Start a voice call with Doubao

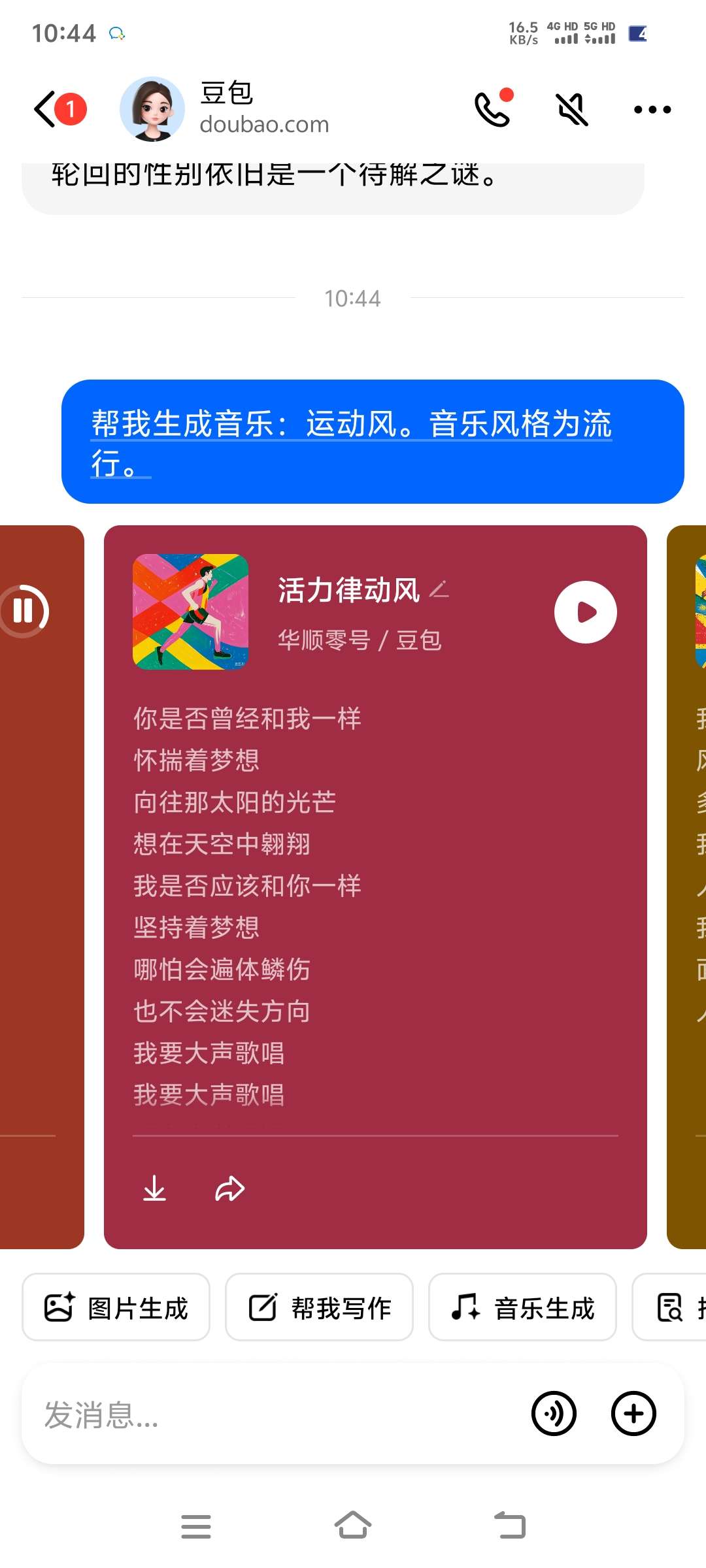click(492, 109)
